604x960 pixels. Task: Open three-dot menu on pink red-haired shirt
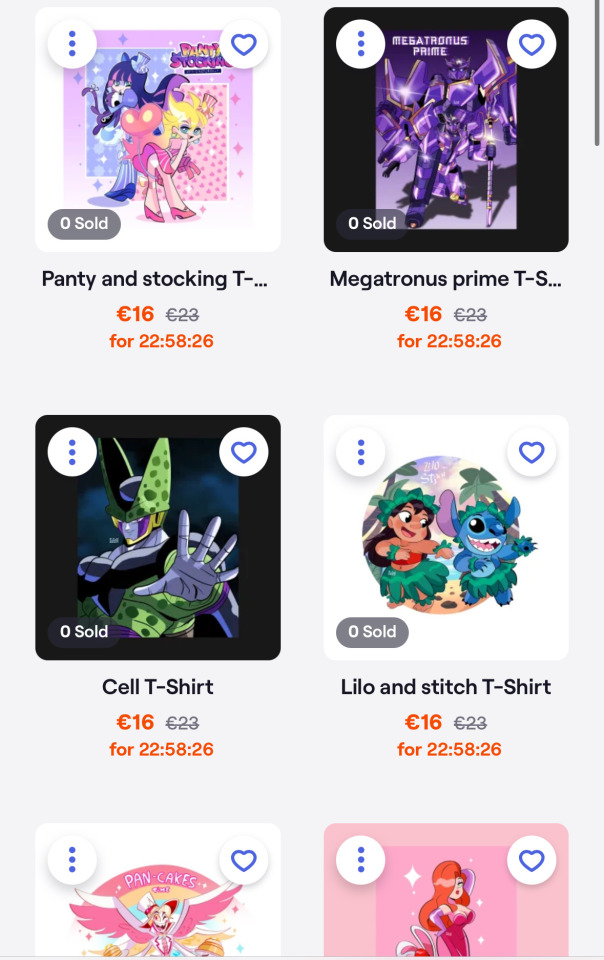[361, 860]
